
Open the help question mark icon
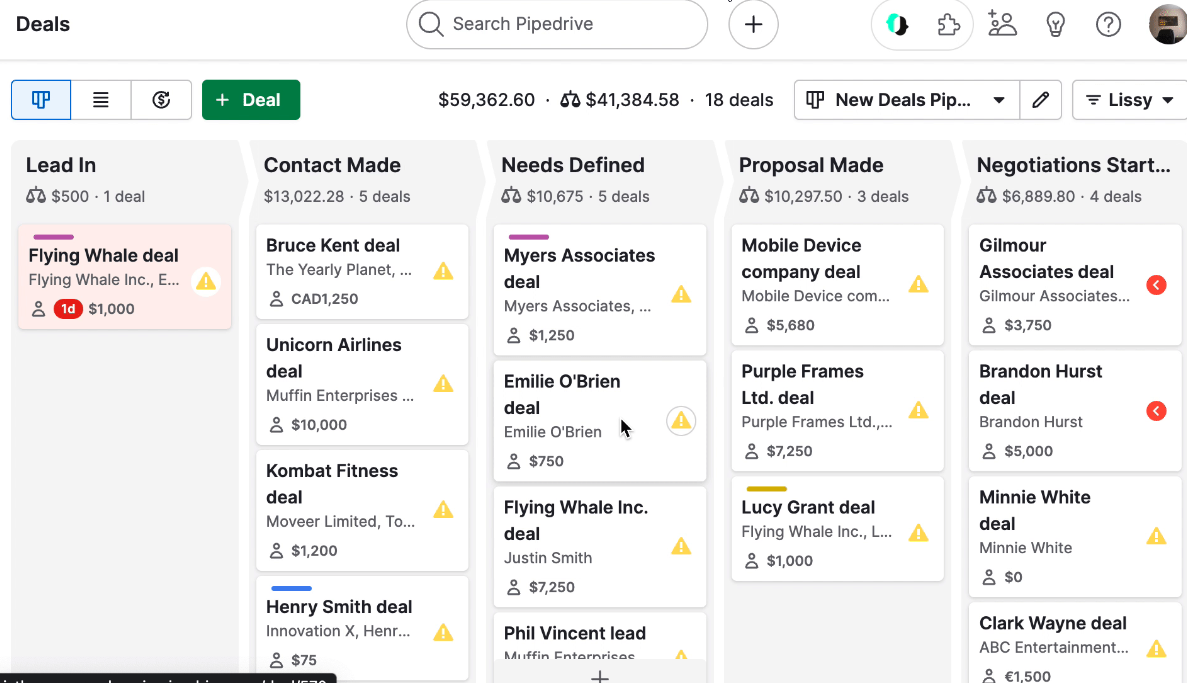click(x=1108, y=24)
